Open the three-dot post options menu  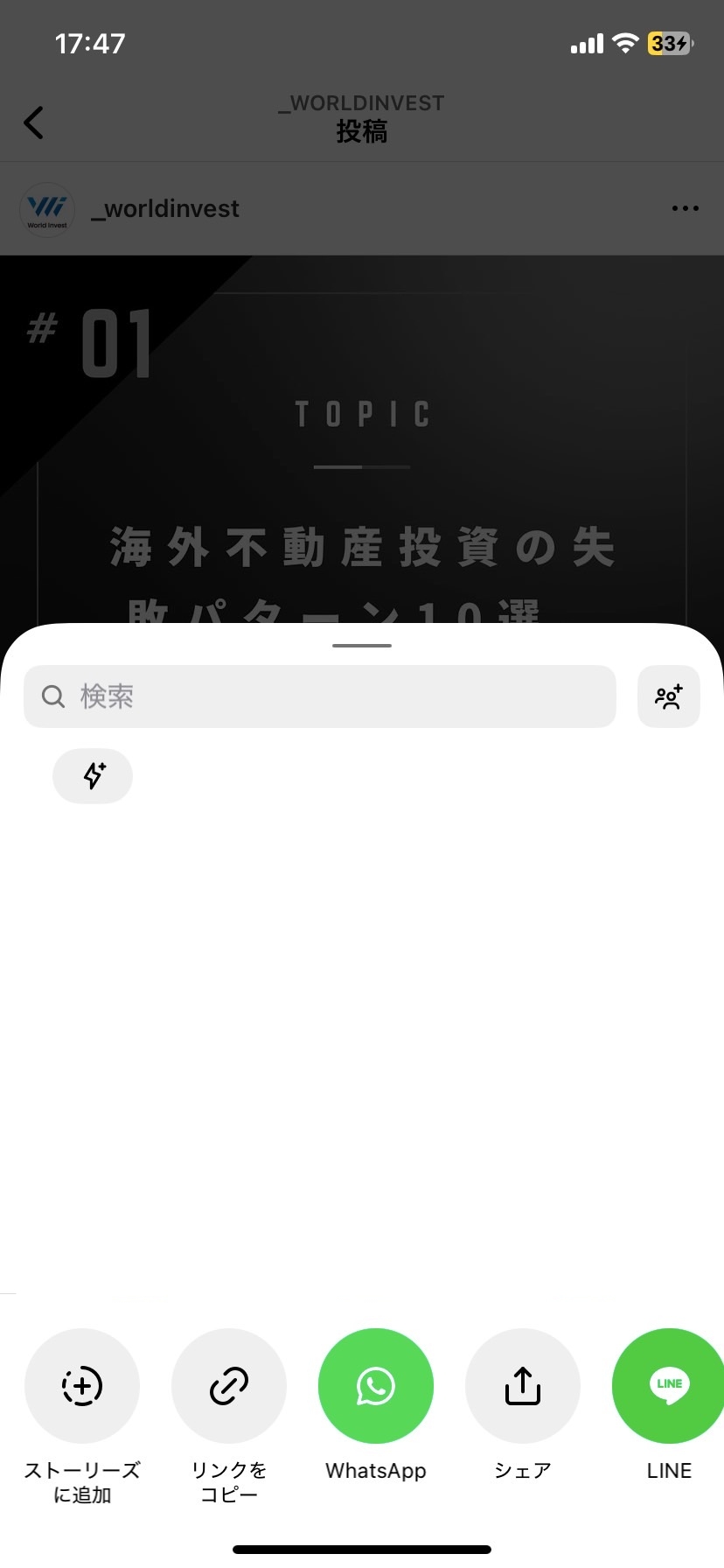click(686, 208)
